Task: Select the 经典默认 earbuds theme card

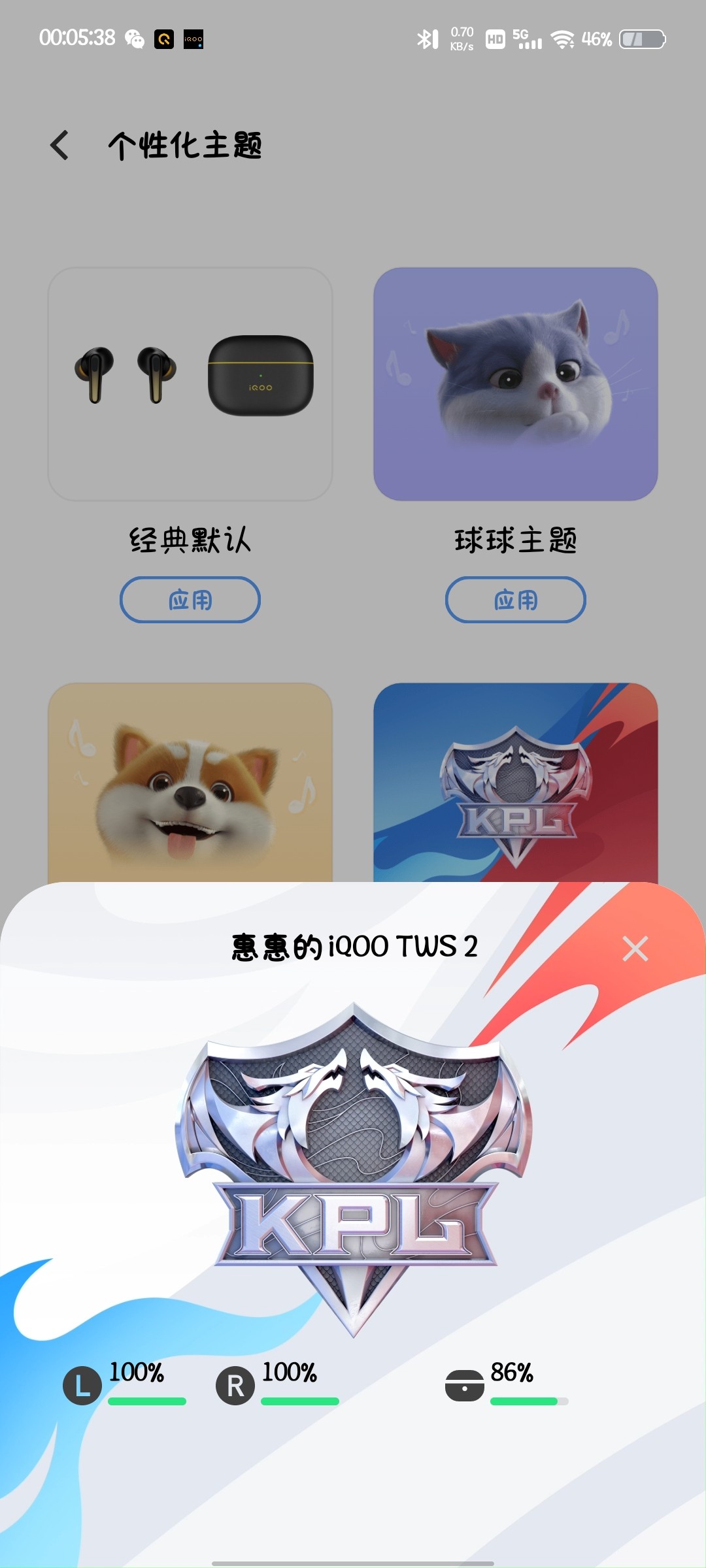Action: (x=190, y=384)
